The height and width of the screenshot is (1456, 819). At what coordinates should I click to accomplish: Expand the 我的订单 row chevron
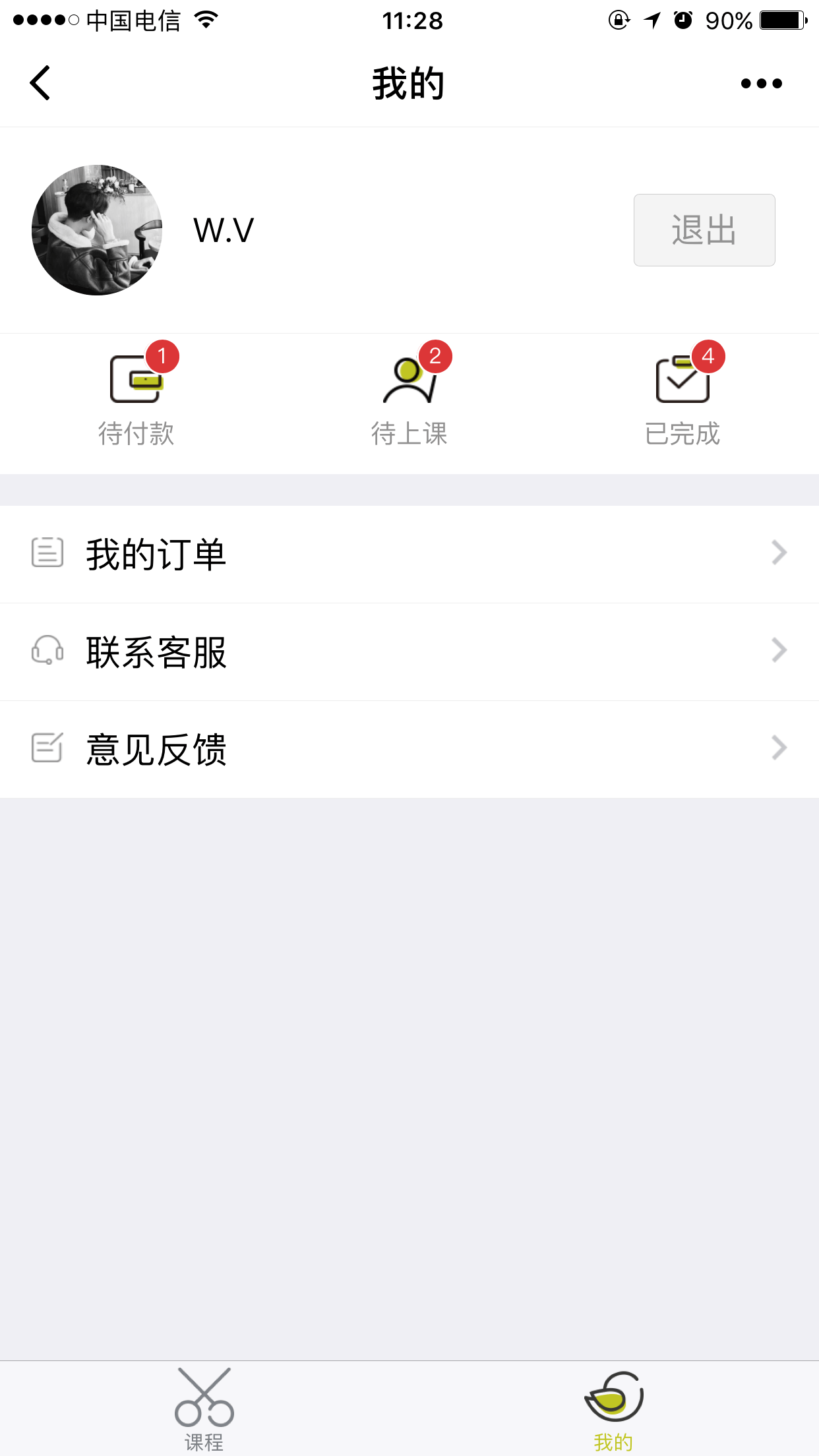point(779,554)
